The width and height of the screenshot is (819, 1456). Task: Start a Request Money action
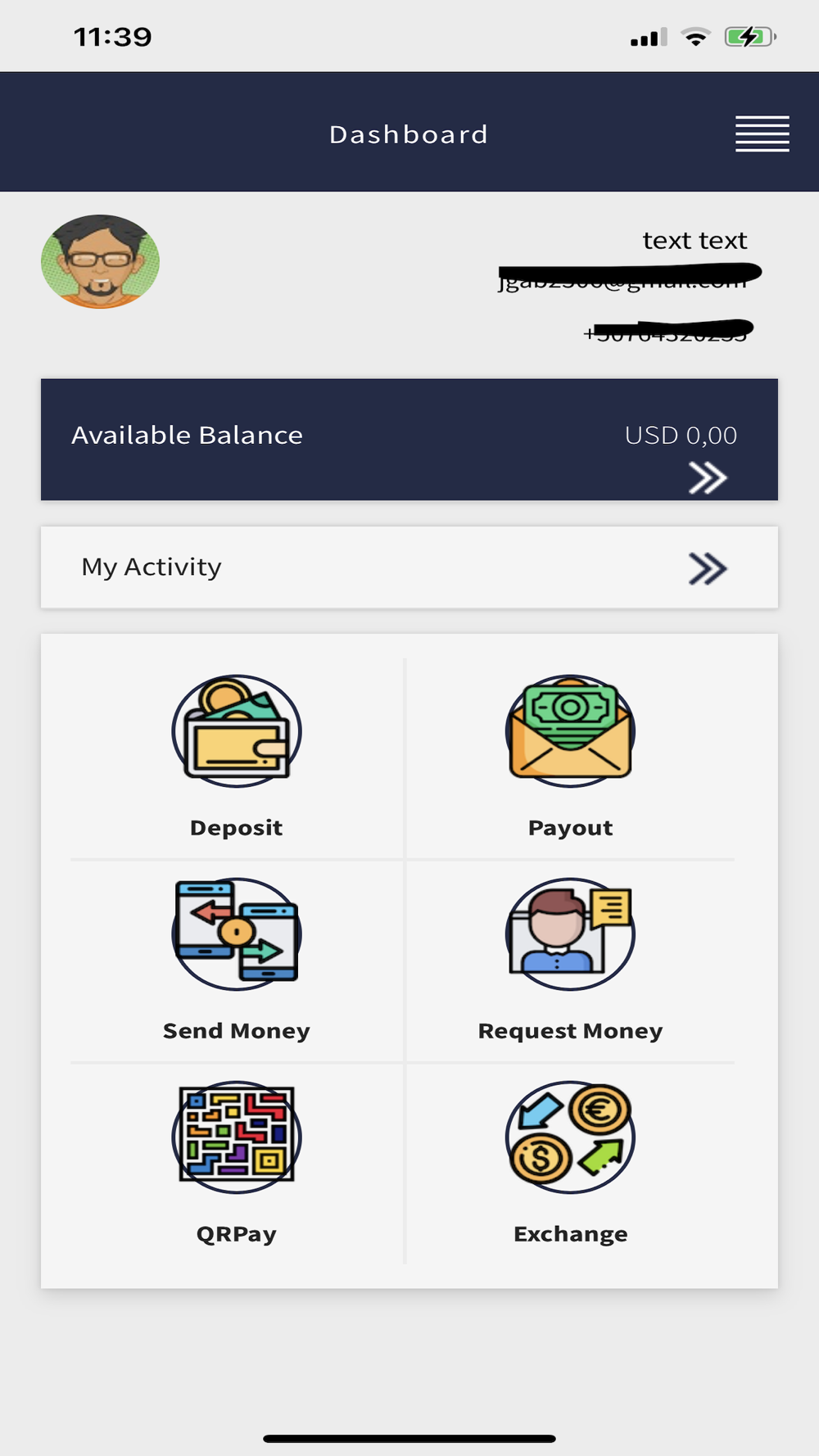tap(570, 958)
